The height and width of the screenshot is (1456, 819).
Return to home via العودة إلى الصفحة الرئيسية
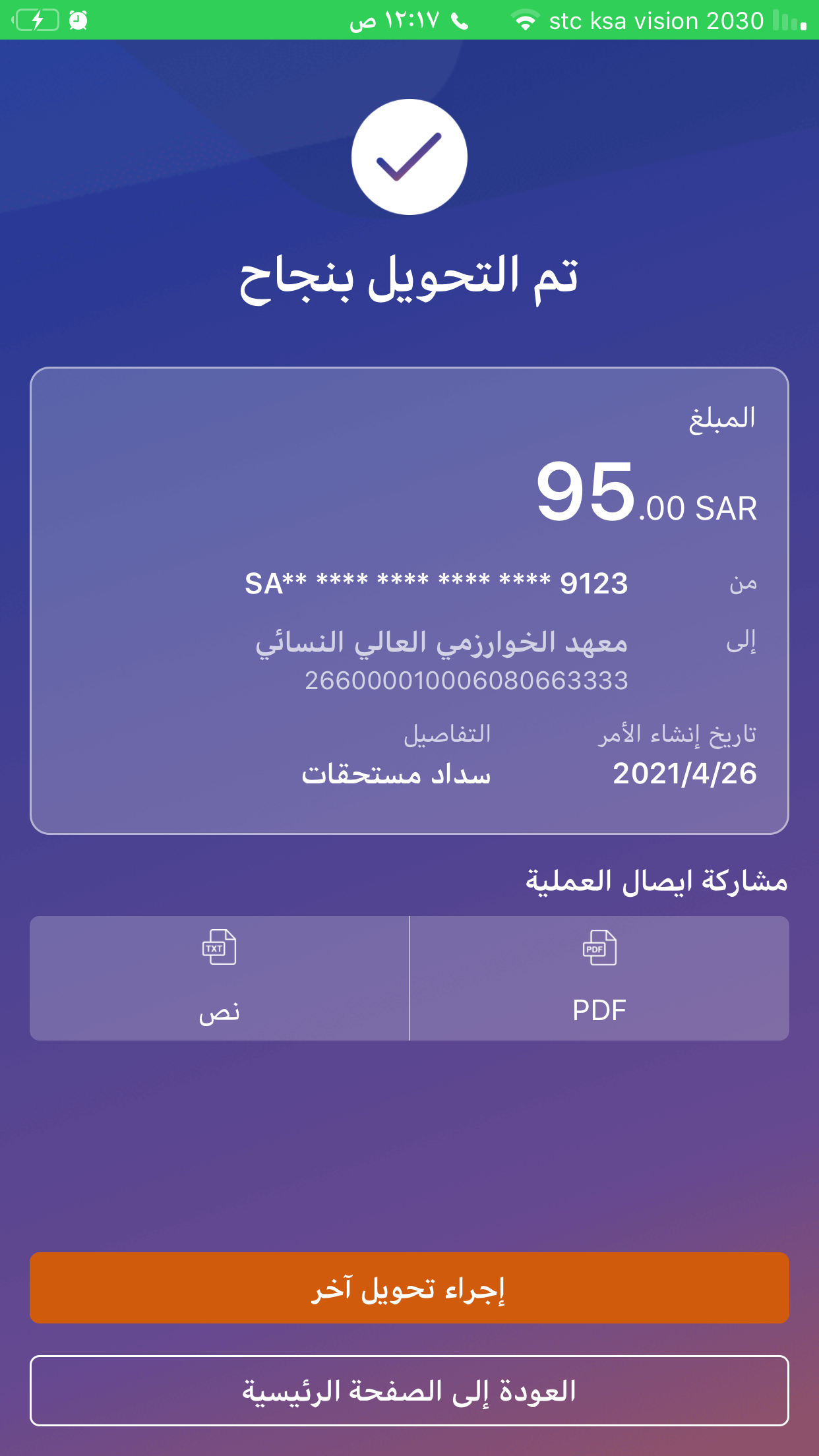409,1391
